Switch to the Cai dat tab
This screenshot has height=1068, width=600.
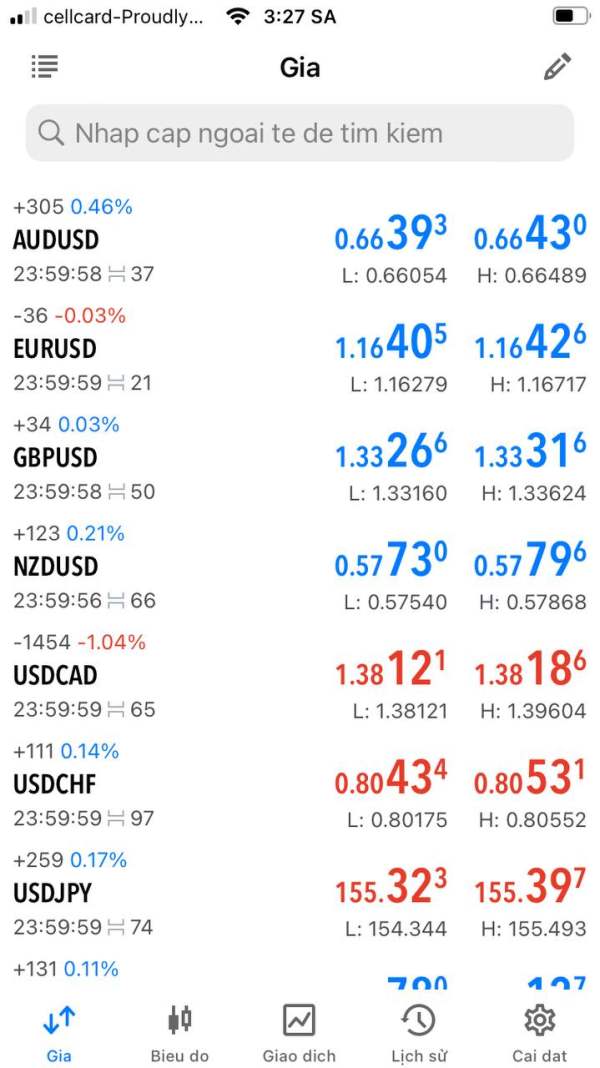[539, 1033]
